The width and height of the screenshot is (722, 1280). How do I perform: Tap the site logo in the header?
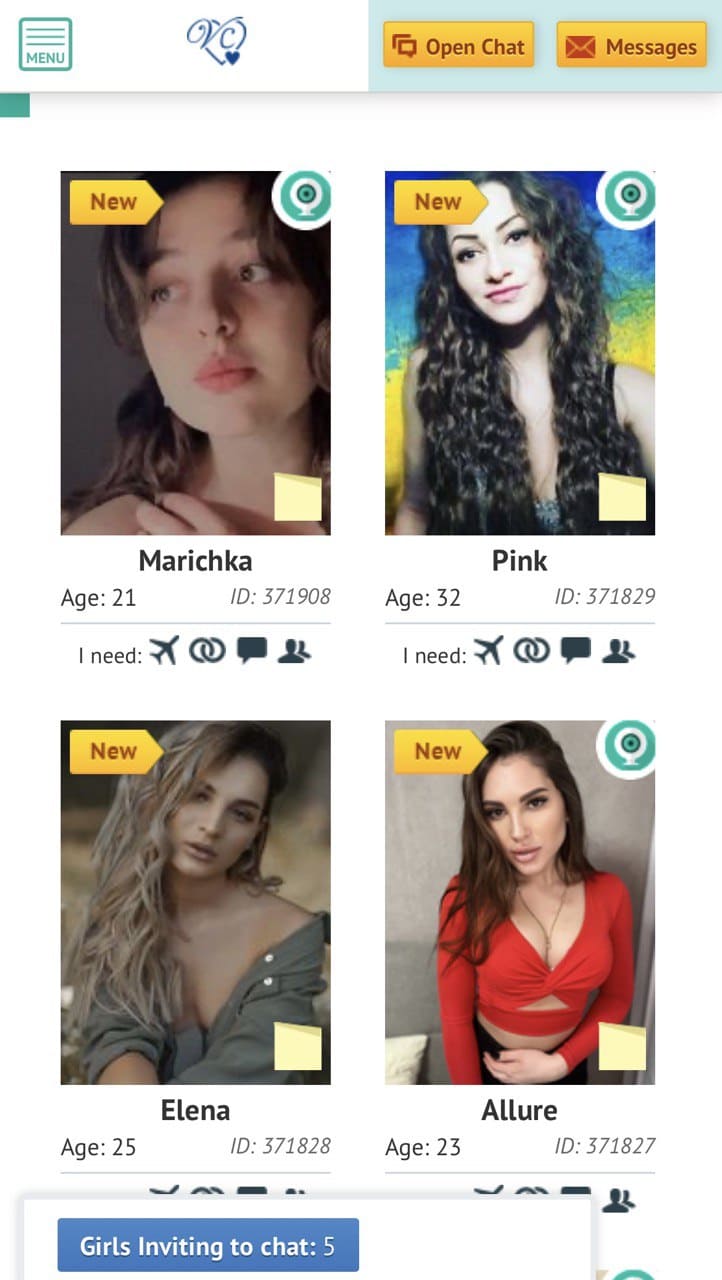click(216, 42)
